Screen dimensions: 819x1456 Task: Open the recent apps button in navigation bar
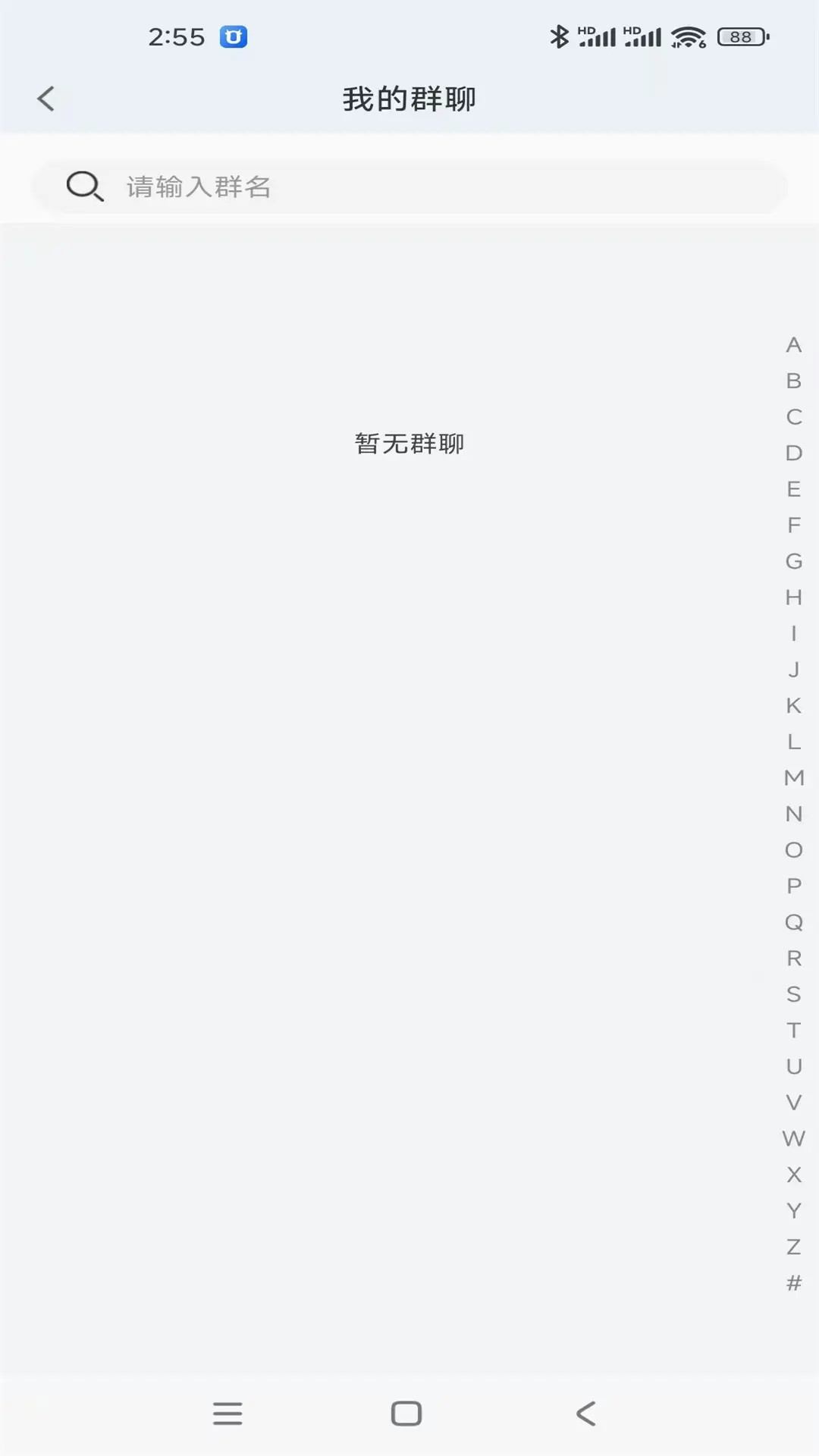coord(227,1413)
